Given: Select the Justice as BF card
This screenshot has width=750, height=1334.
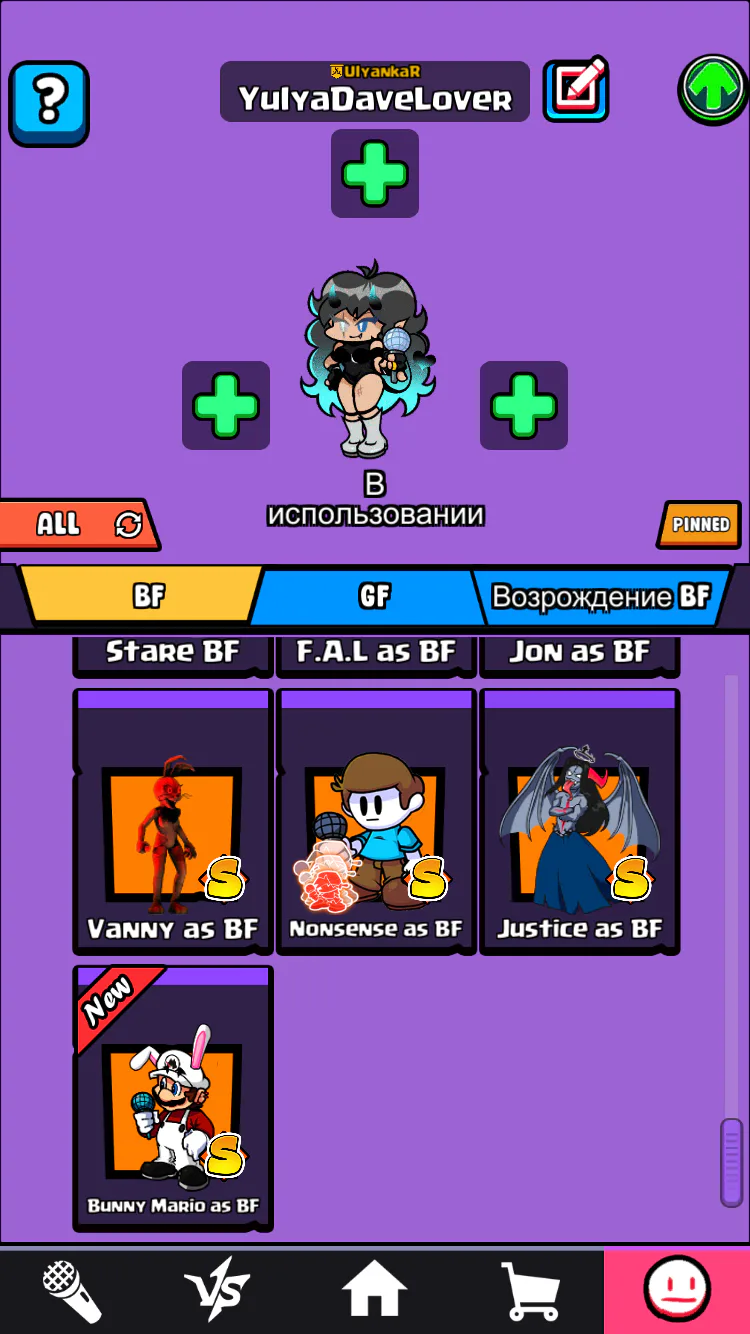Looking at the screenshot, I should point(580,821).
